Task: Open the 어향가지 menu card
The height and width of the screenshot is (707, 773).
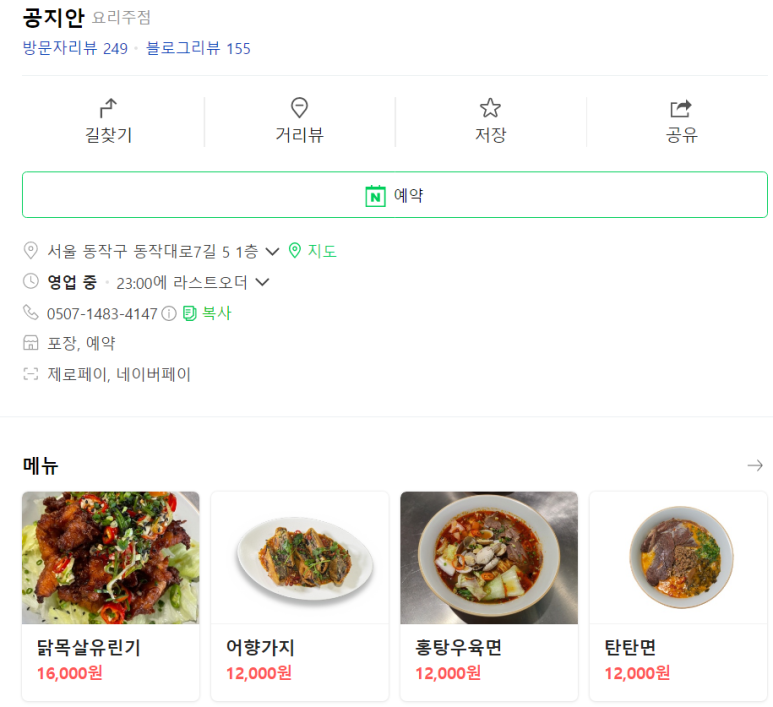Action: pyautogui.click(x=299, y=595)
